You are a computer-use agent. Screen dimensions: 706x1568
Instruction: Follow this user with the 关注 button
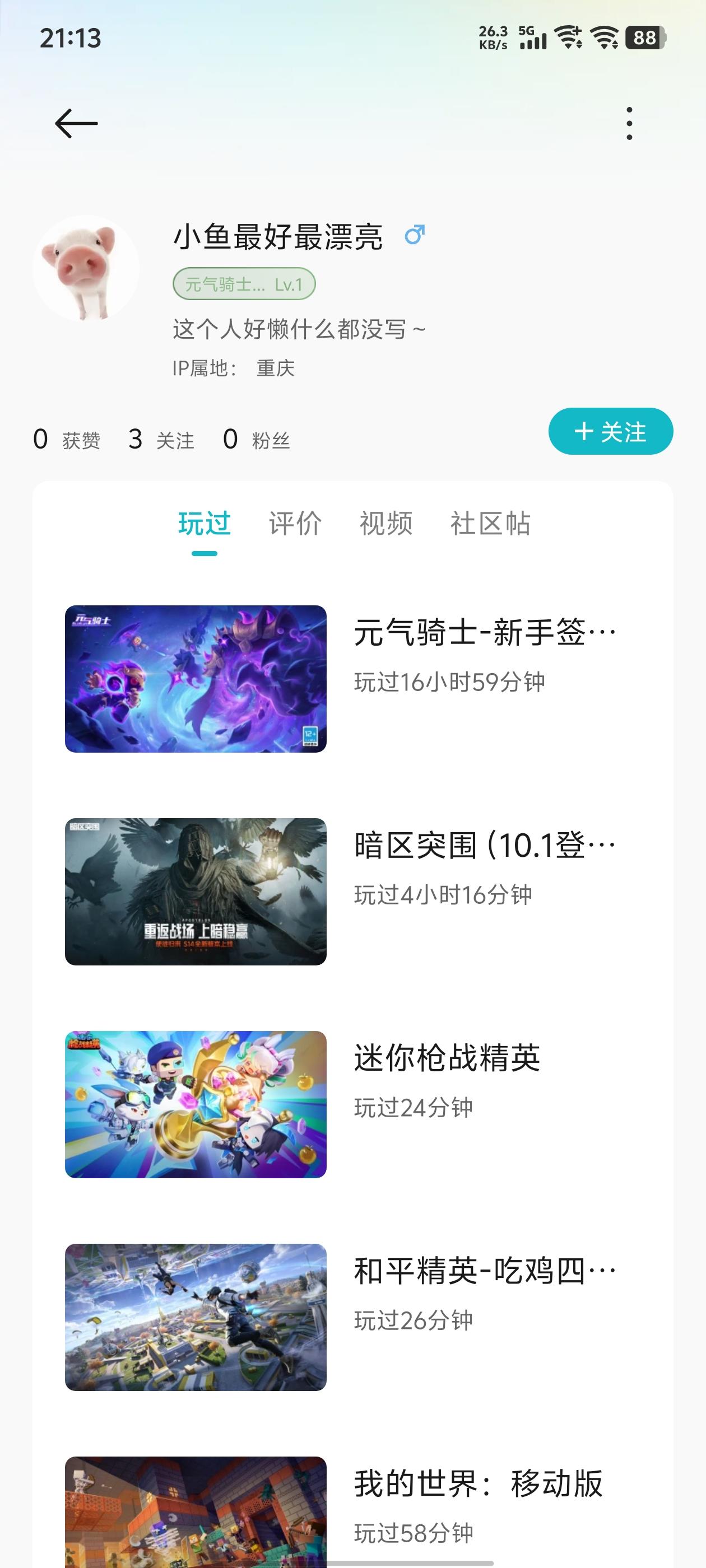pyautogui.click(x=610, y=432)
